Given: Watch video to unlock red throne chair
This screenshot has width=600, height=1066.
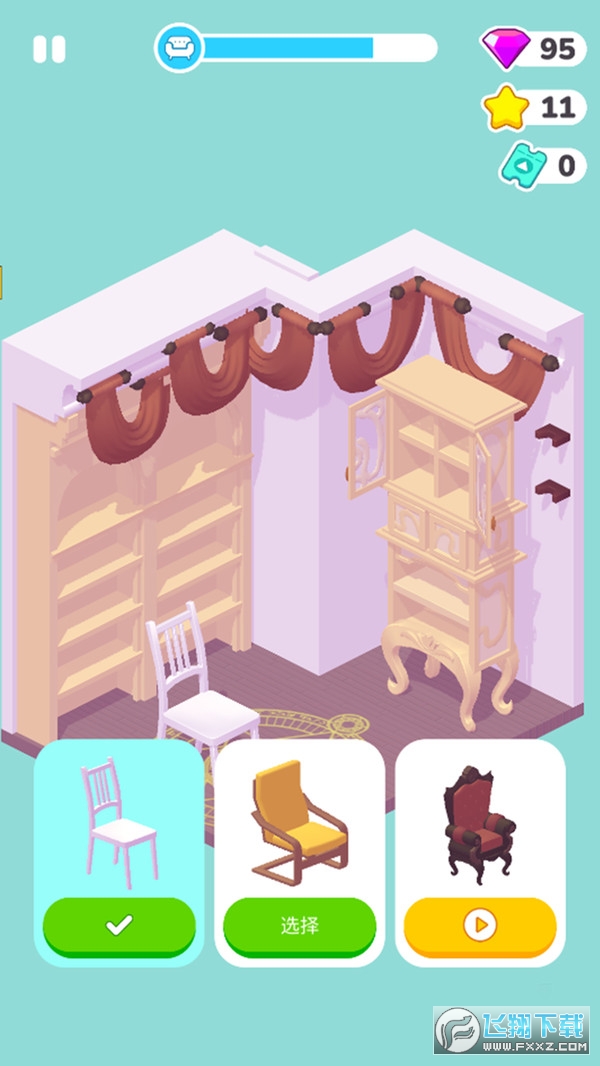Looking at the screenshot, I should [480, 926].
